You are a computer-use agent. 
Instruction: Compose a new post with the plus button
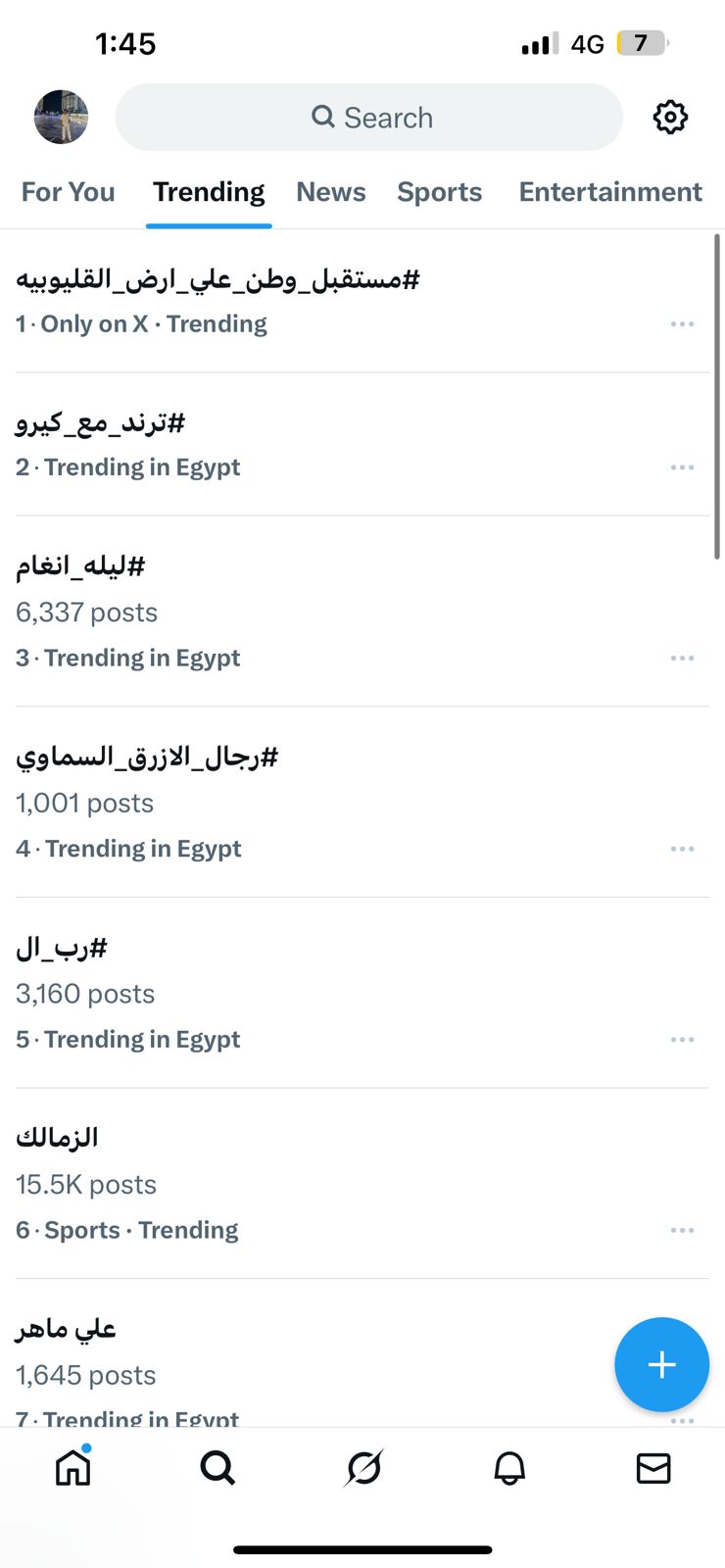[661, 1364]
